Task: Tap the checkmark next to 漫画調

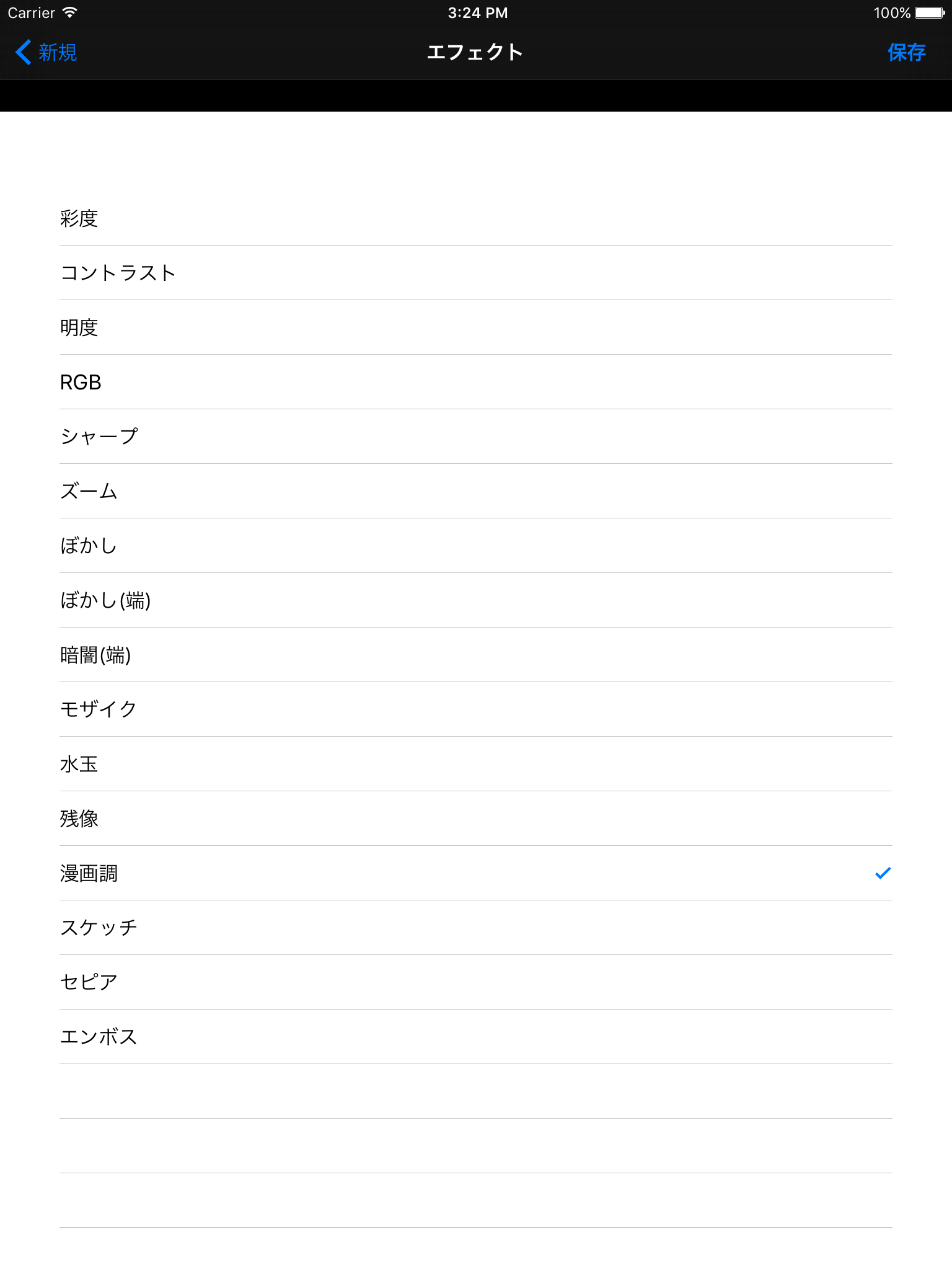Action: 883,873
